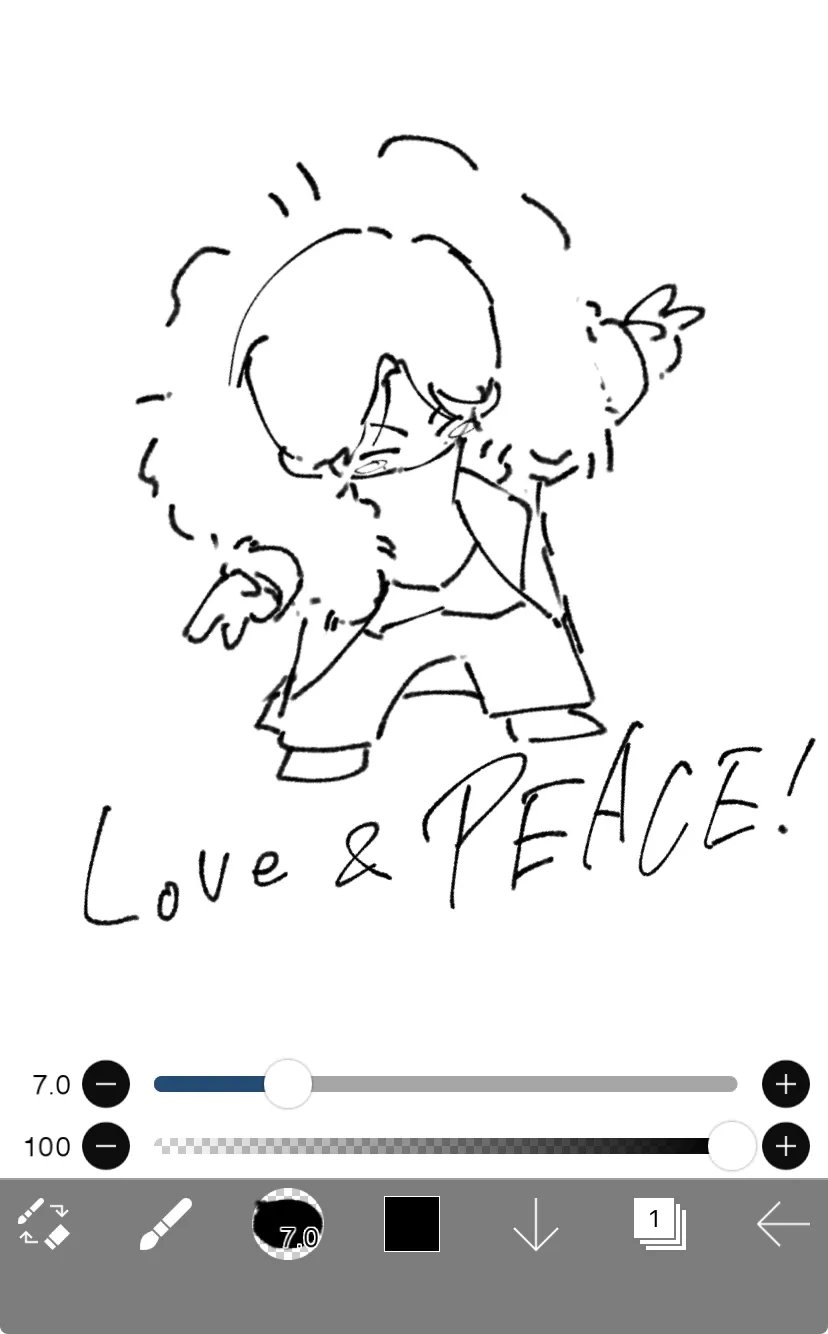Screen dimensions: 828x1334
Task: Open the brush settings preview 7.0
Action: coord(287,1223)
